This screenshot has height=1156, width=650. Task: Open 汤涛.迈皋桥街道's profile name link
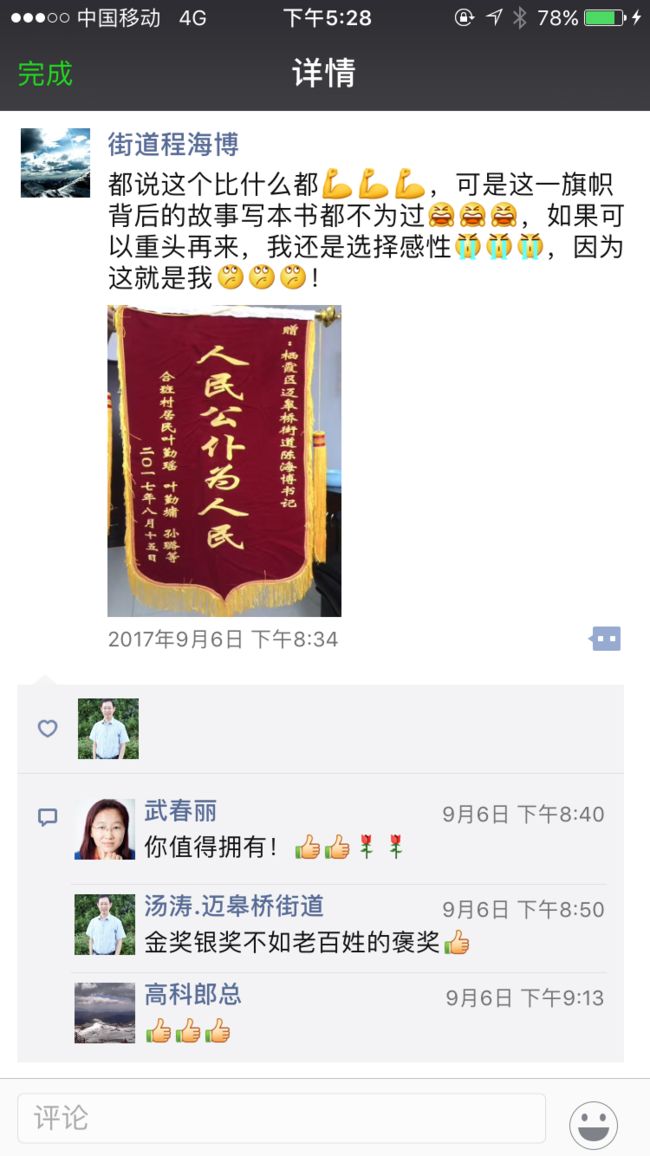point(234,906)
